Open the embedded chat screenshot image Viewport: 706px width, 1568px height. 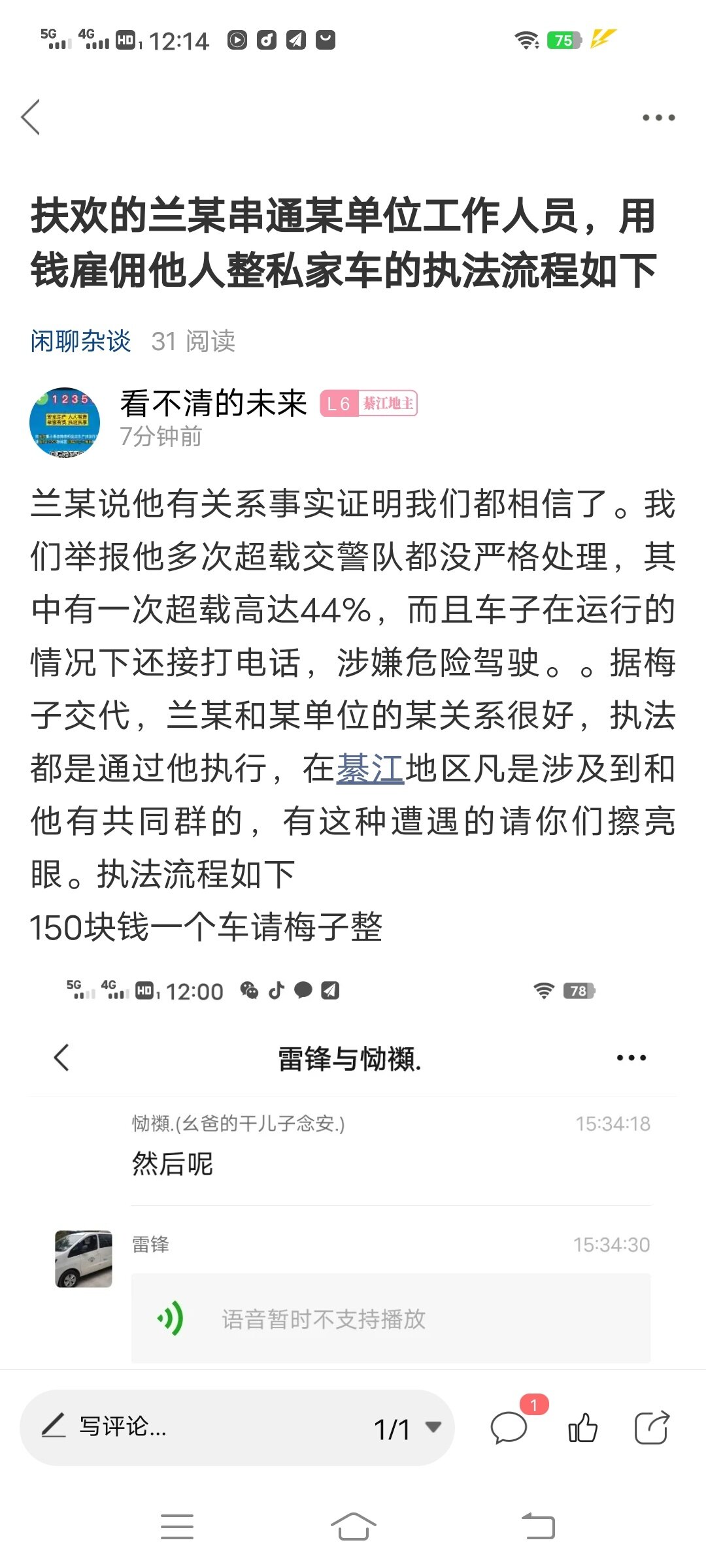[353, 1169]
